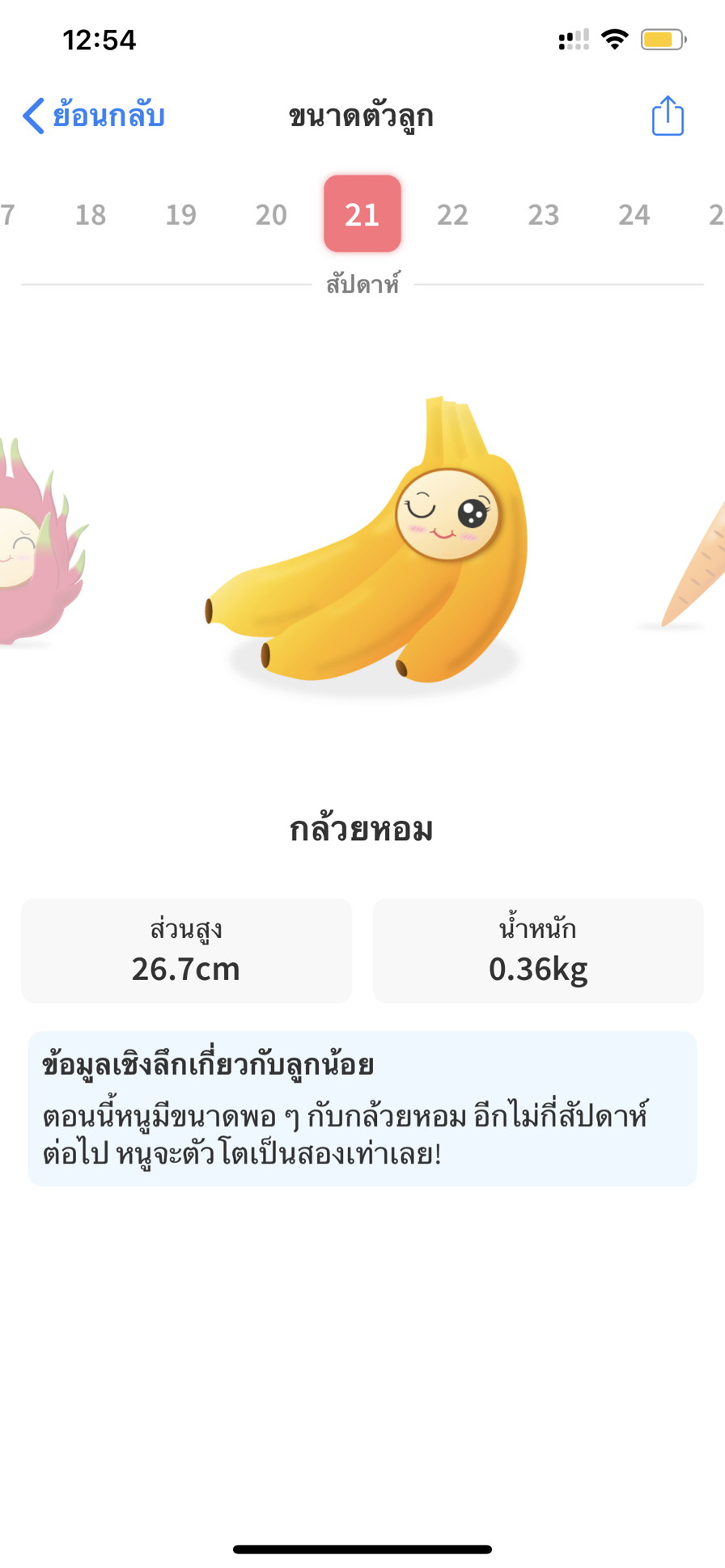Choose week 23 in the week strip

coord(544,214)
